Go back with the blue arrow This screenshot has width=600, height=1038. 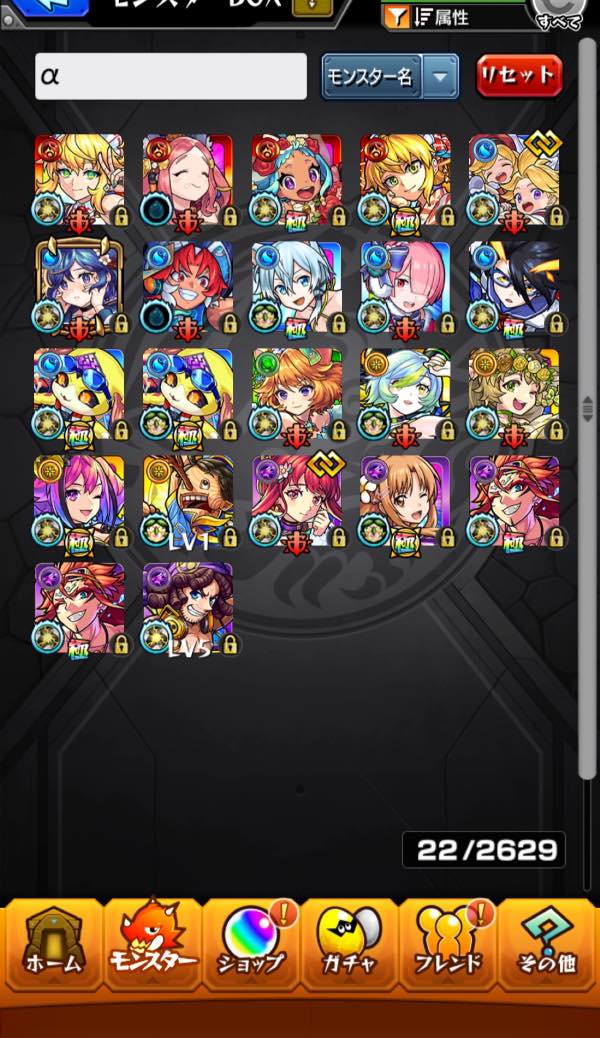pos(52,7)
